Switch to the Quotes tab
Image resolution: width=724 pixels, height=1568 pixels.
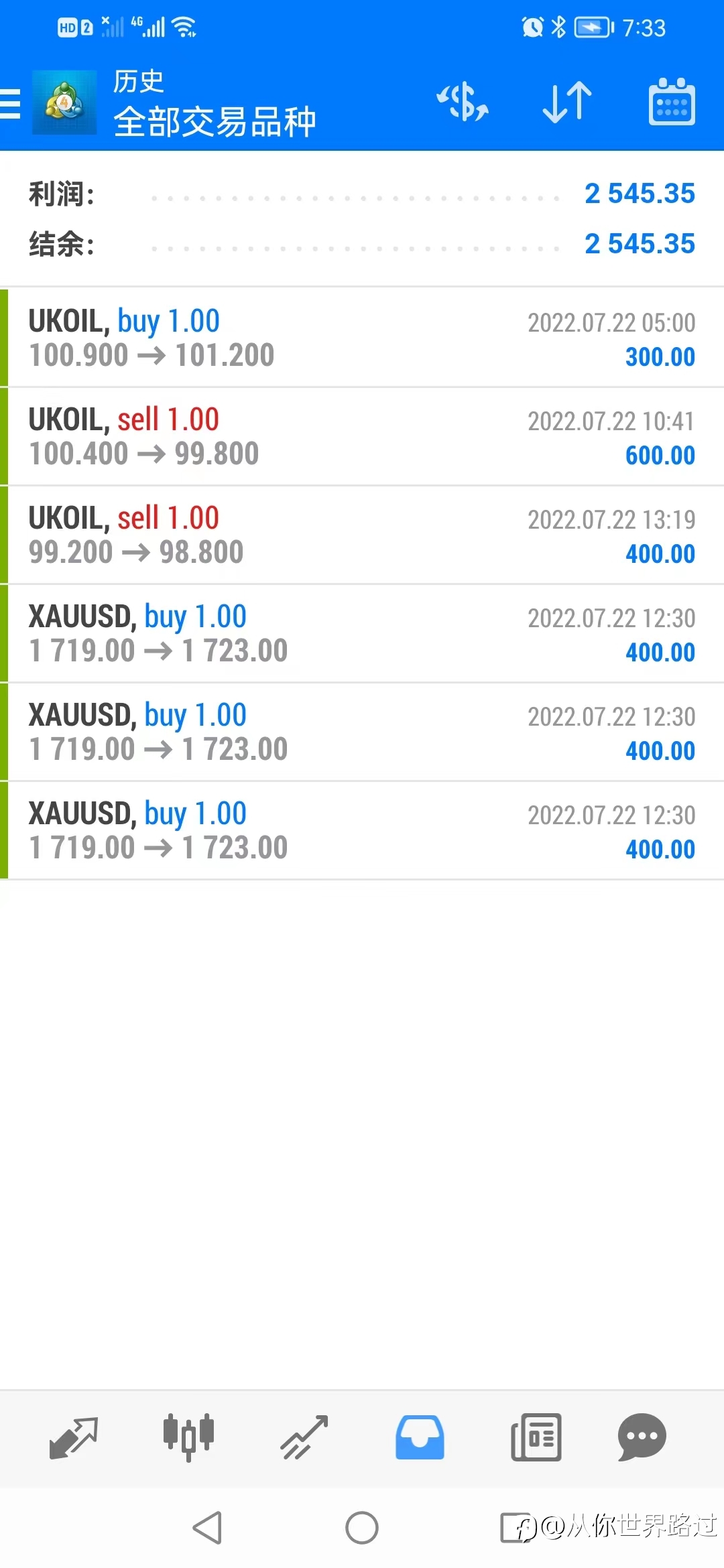click(74, 1437)
